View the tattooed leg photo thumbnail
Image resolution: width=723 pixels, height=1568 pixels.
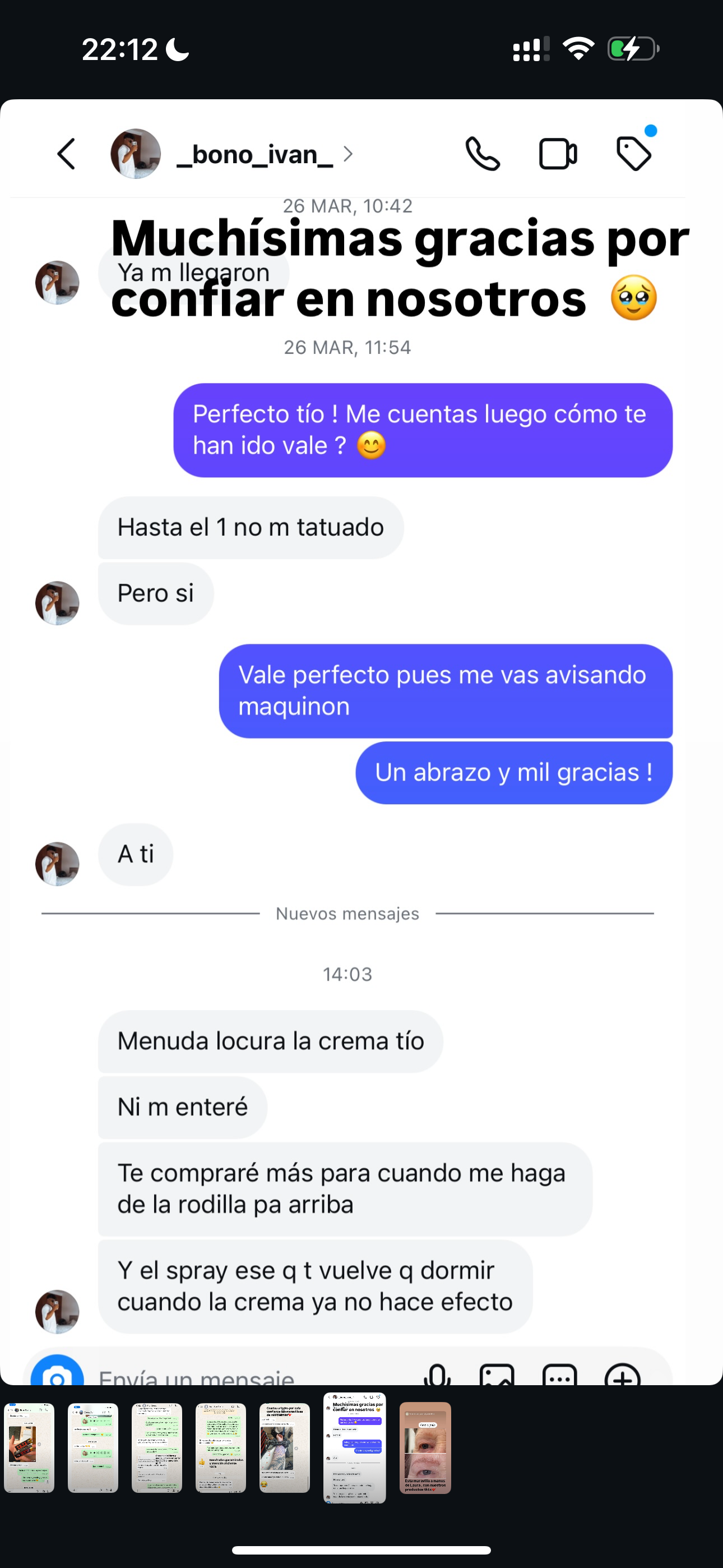click(284, 1448)
